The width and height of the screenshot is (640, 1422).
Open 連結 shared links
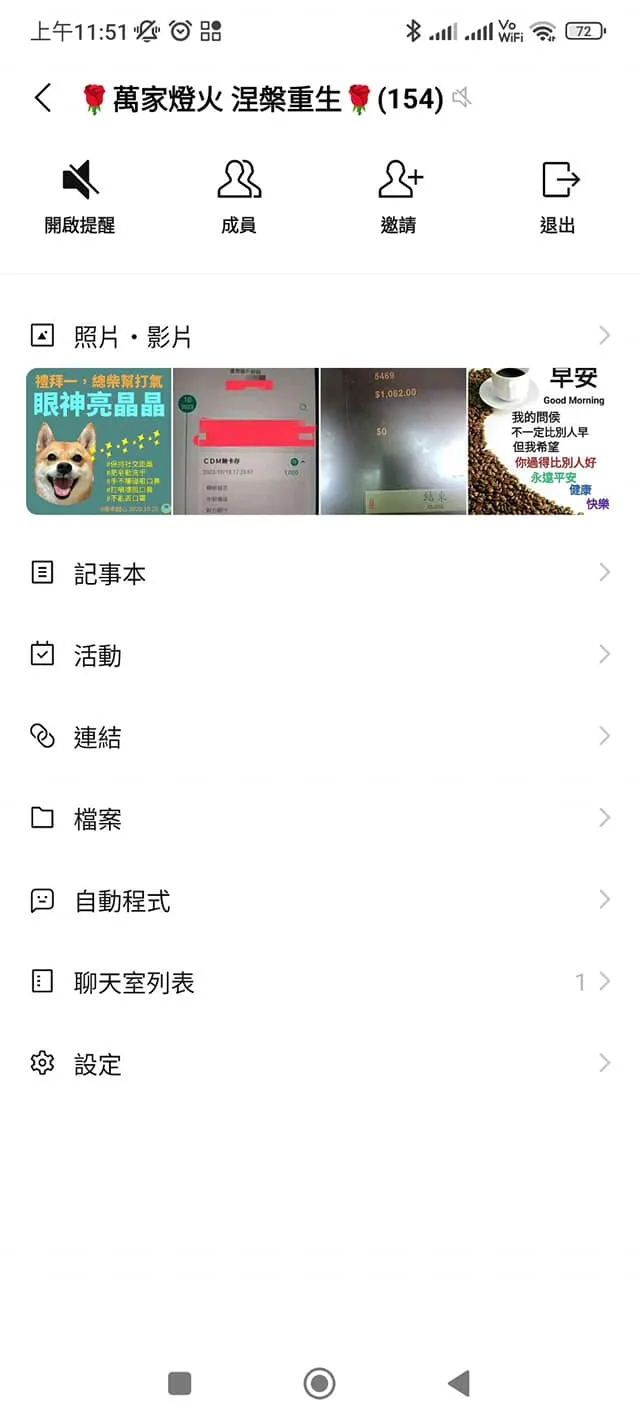[x=320, y=737]
